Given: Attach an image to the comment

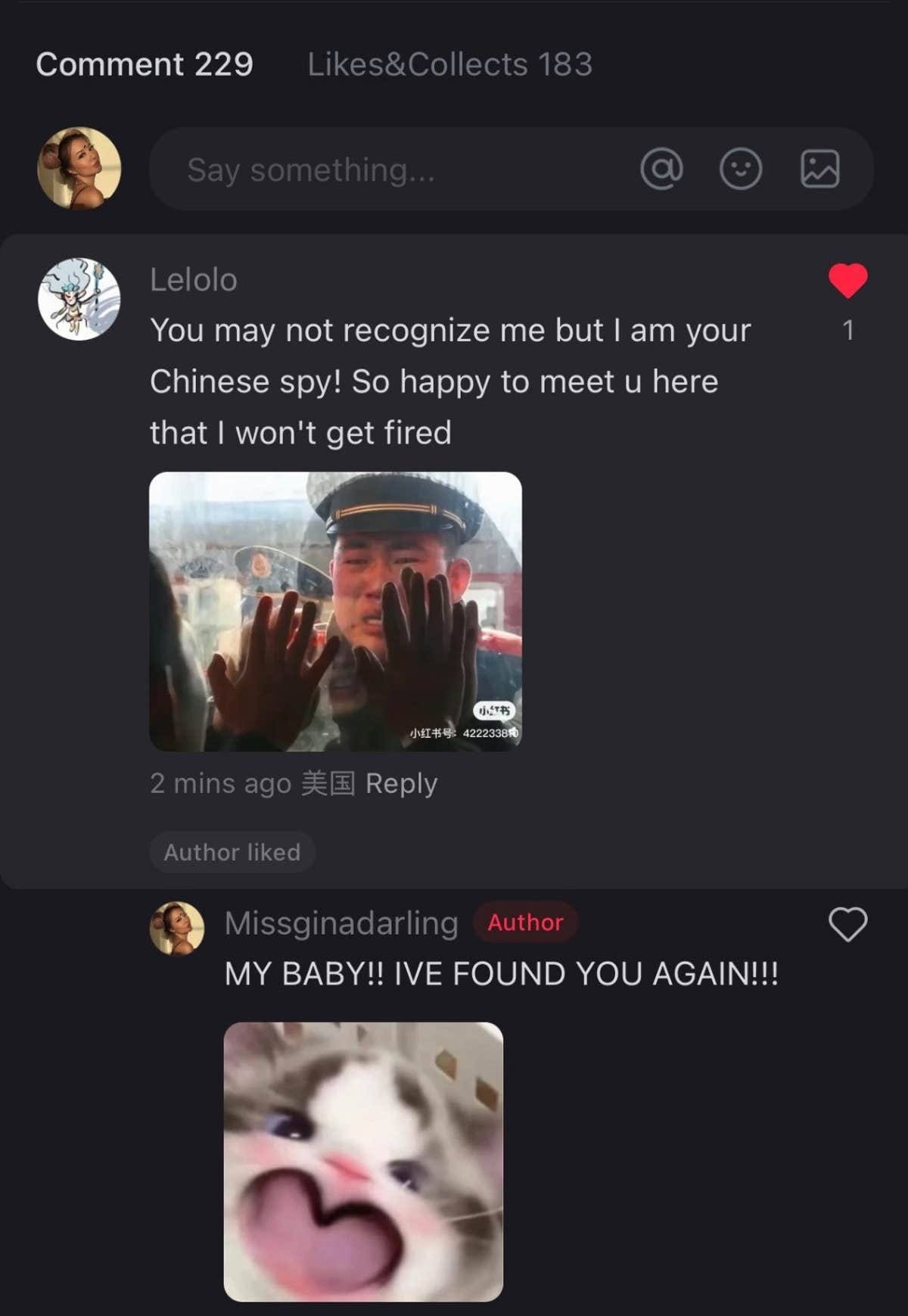Looking at the screenshot, I should coord(819,169).
